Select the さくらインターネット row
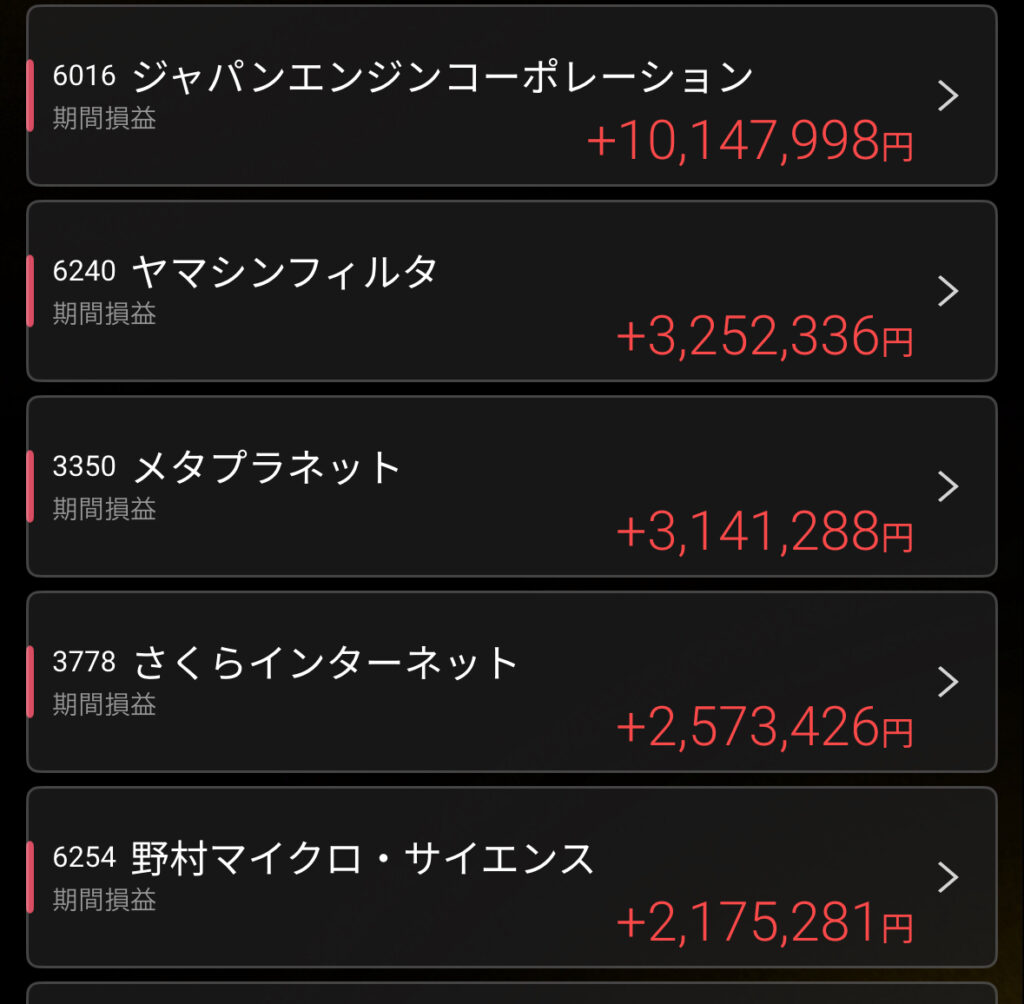The width and height of the screenshot is (1024, 1004). (x=510, y=682)
